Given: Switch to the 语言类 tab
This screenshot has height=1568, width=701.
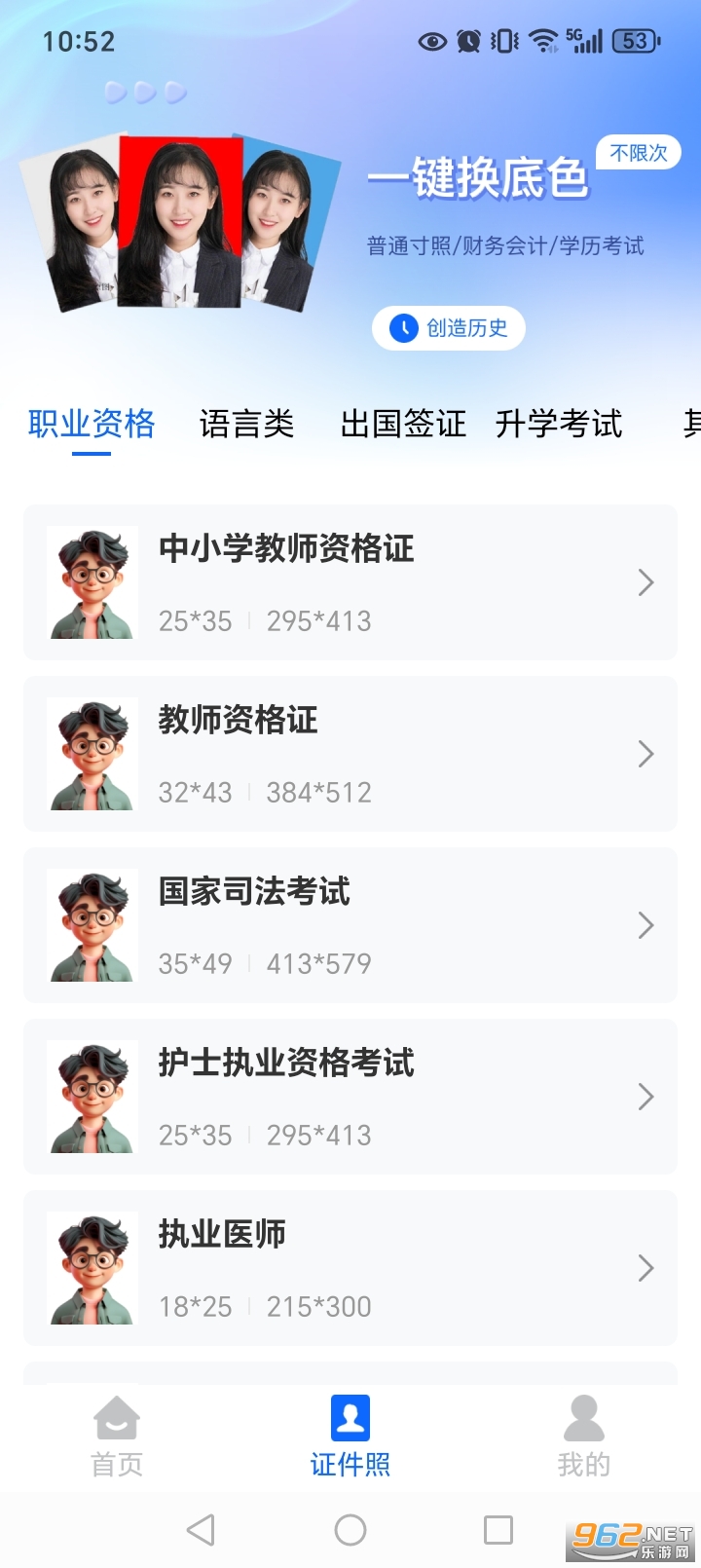Looking at the screenshot, I should (246, 424).
